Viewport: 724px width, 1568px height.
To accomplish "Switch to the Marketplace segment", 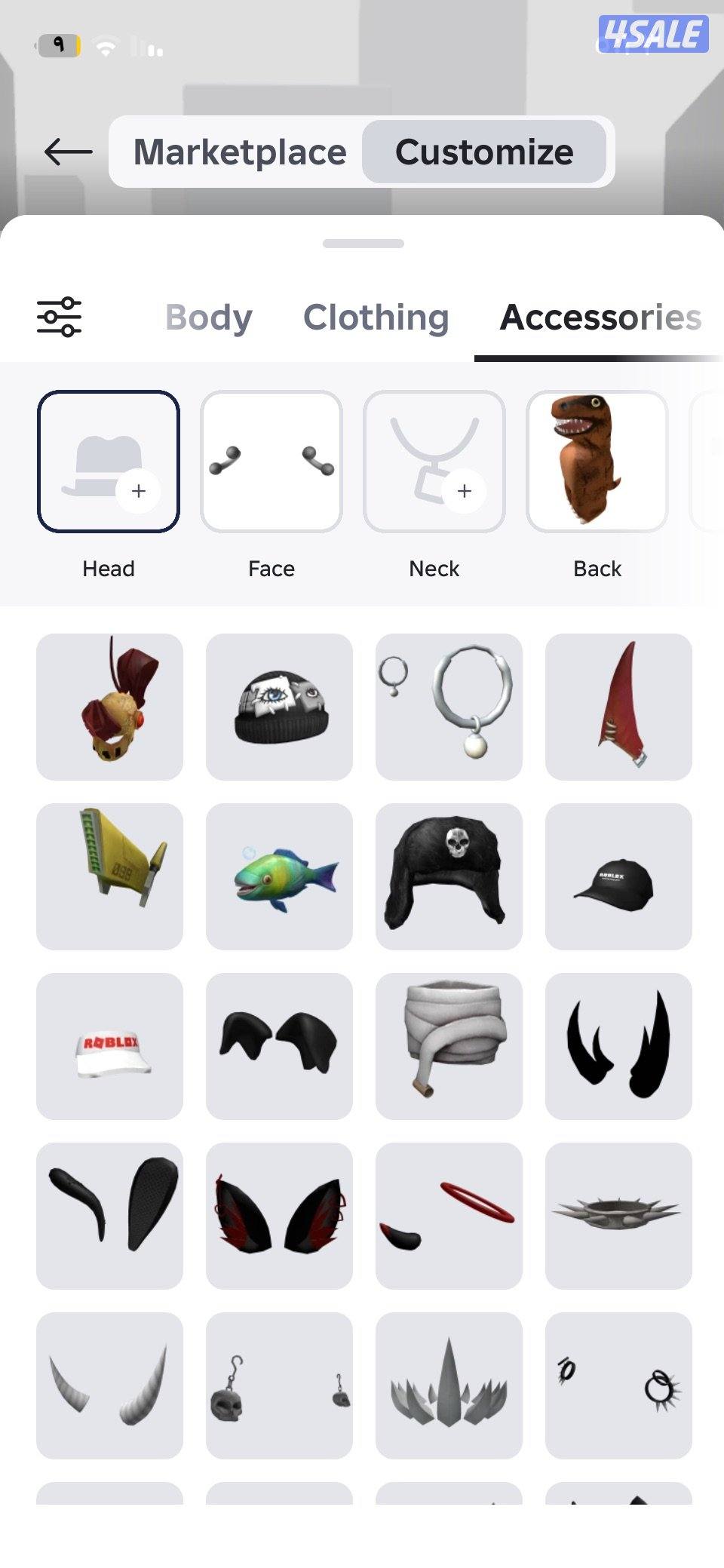I will click(240, 152).
